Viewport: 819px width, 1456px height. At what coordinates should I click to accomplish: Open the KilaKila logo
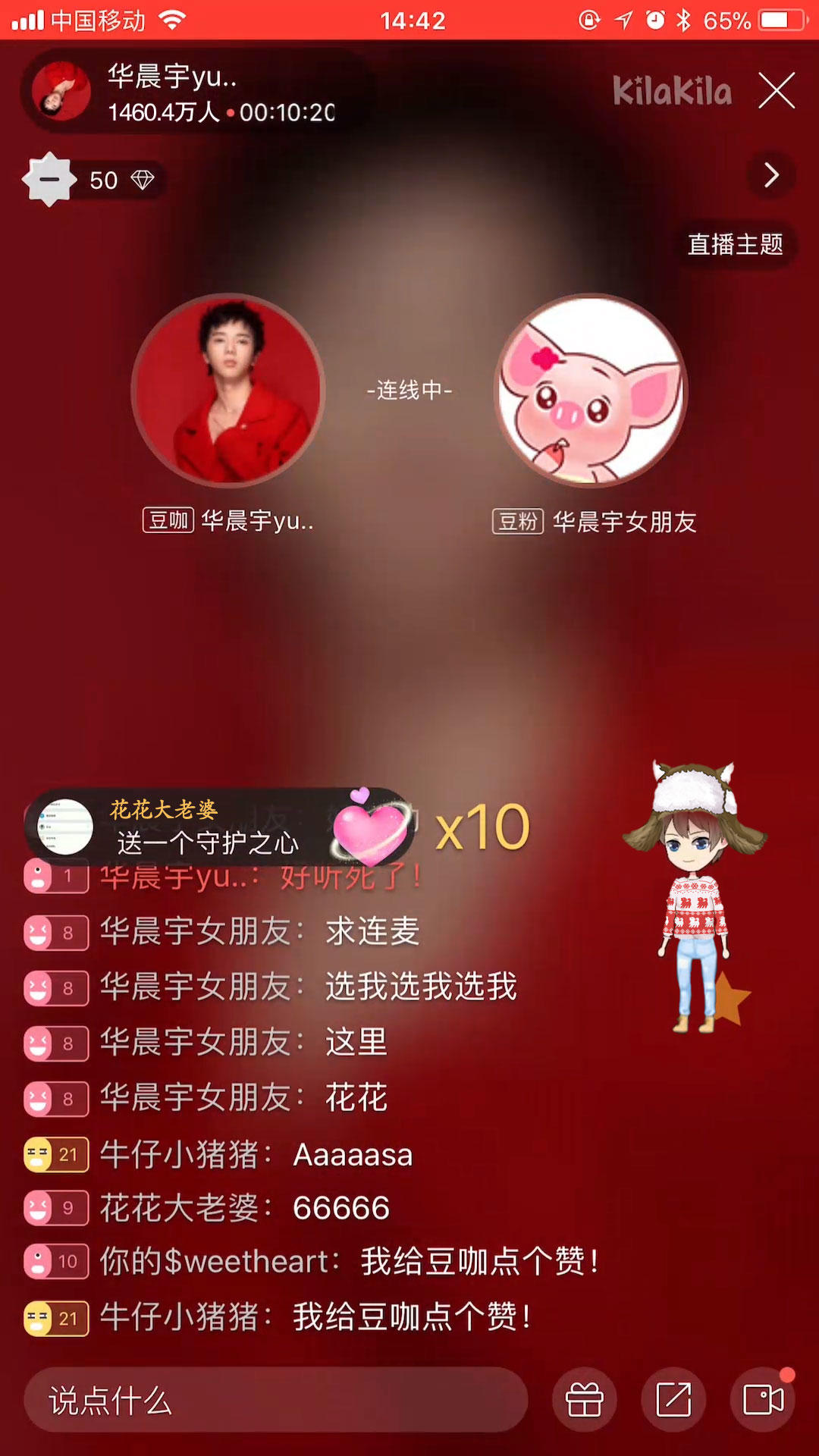(x=672, y=91)
